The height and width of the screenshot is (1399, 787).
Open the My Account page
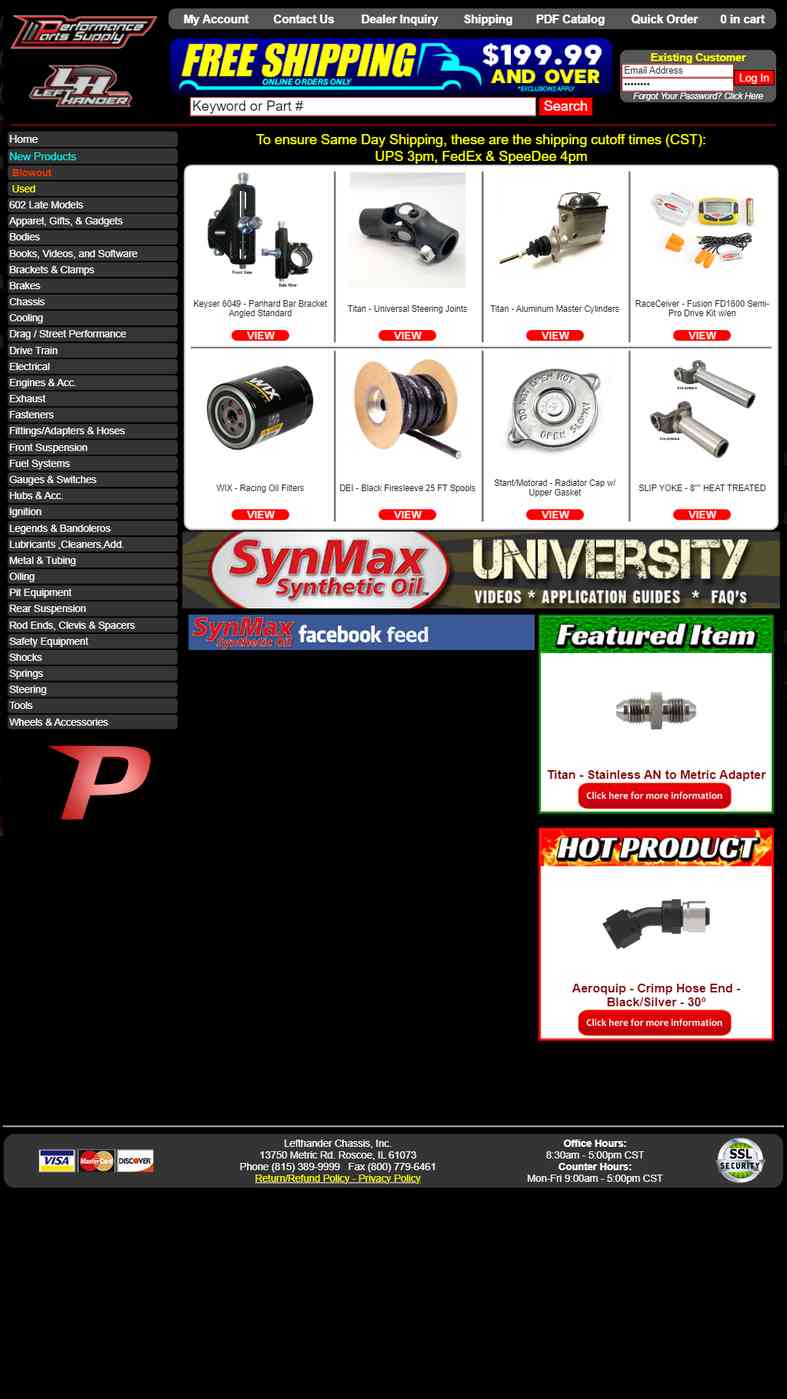click(x=216, y=19)
